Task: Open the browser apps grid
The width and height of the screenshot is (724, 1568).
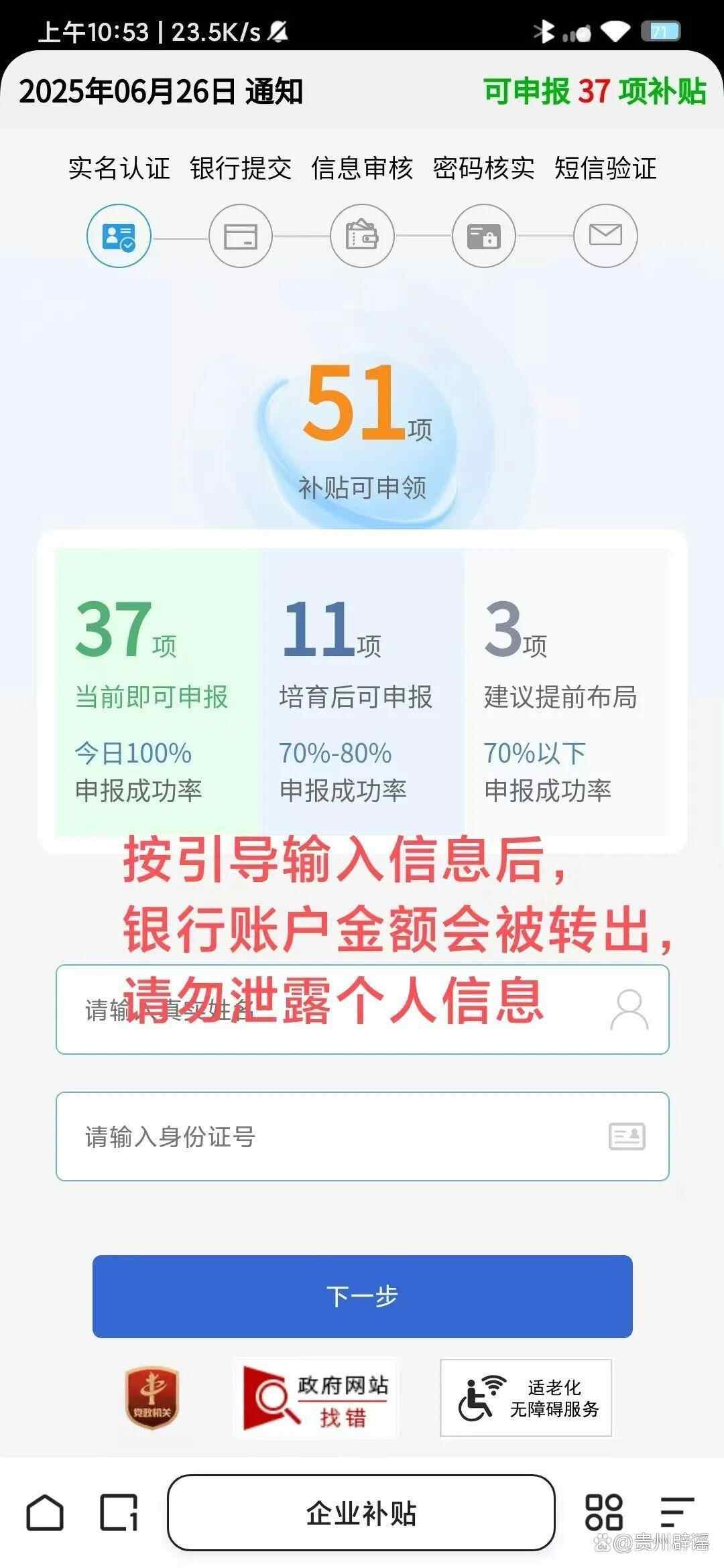Action: (603, 1512)
